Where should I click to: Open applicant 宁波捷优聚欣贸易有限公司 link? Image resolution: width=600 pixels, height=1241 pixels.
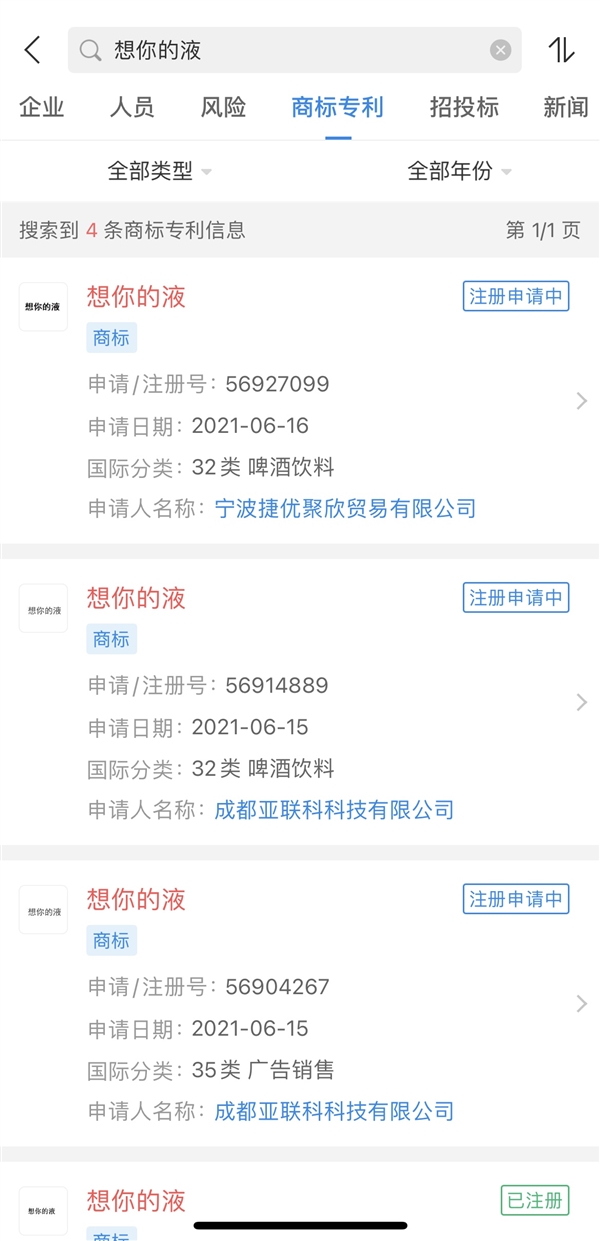point(345,509)
